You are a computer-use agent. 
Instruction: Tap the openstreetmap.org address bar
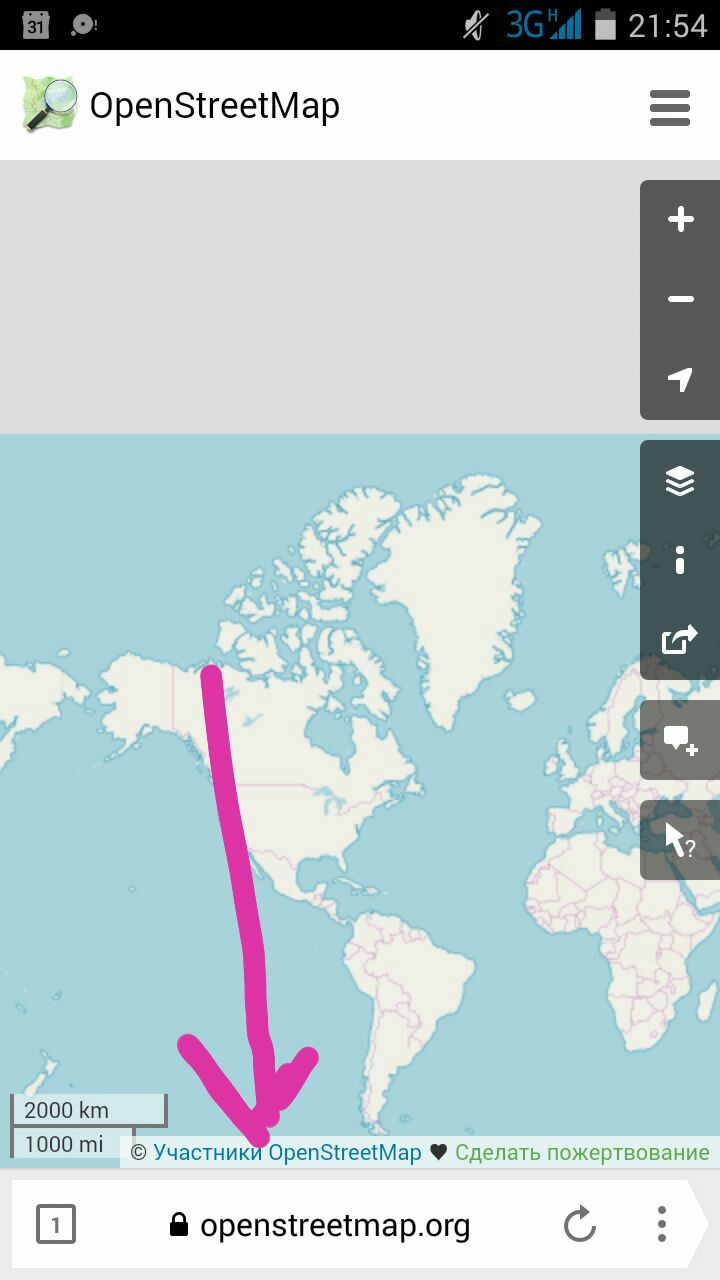320,1225
